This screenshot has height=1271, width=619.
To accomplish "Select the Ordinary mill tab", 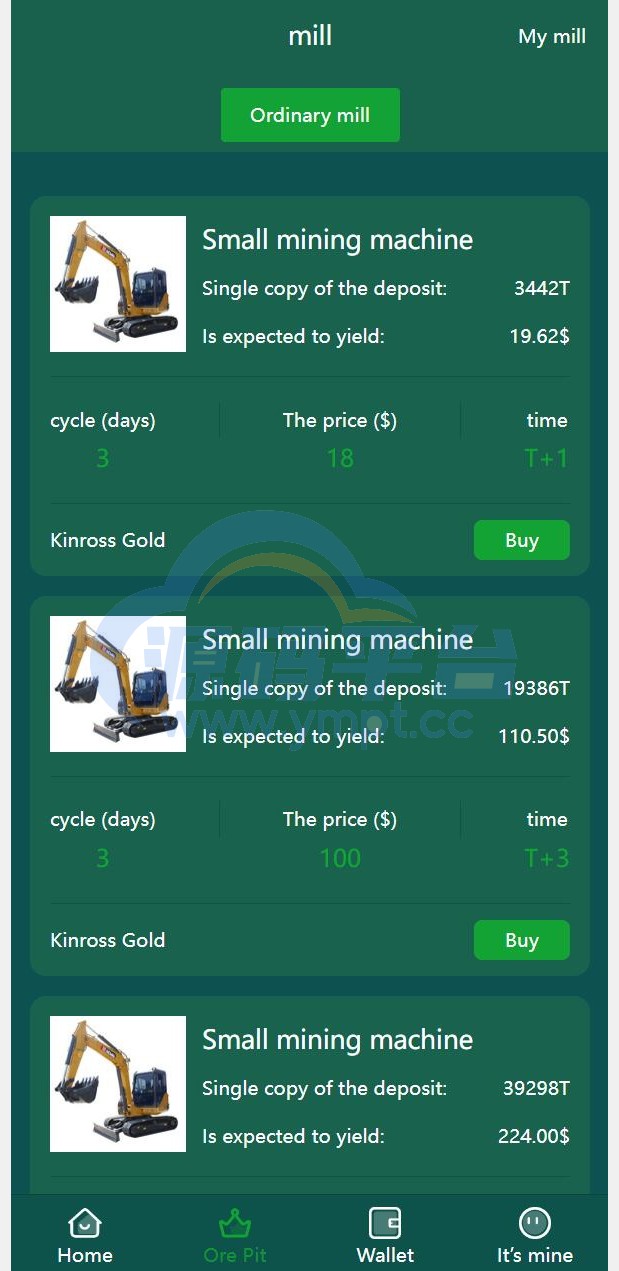I will (310, 115).
